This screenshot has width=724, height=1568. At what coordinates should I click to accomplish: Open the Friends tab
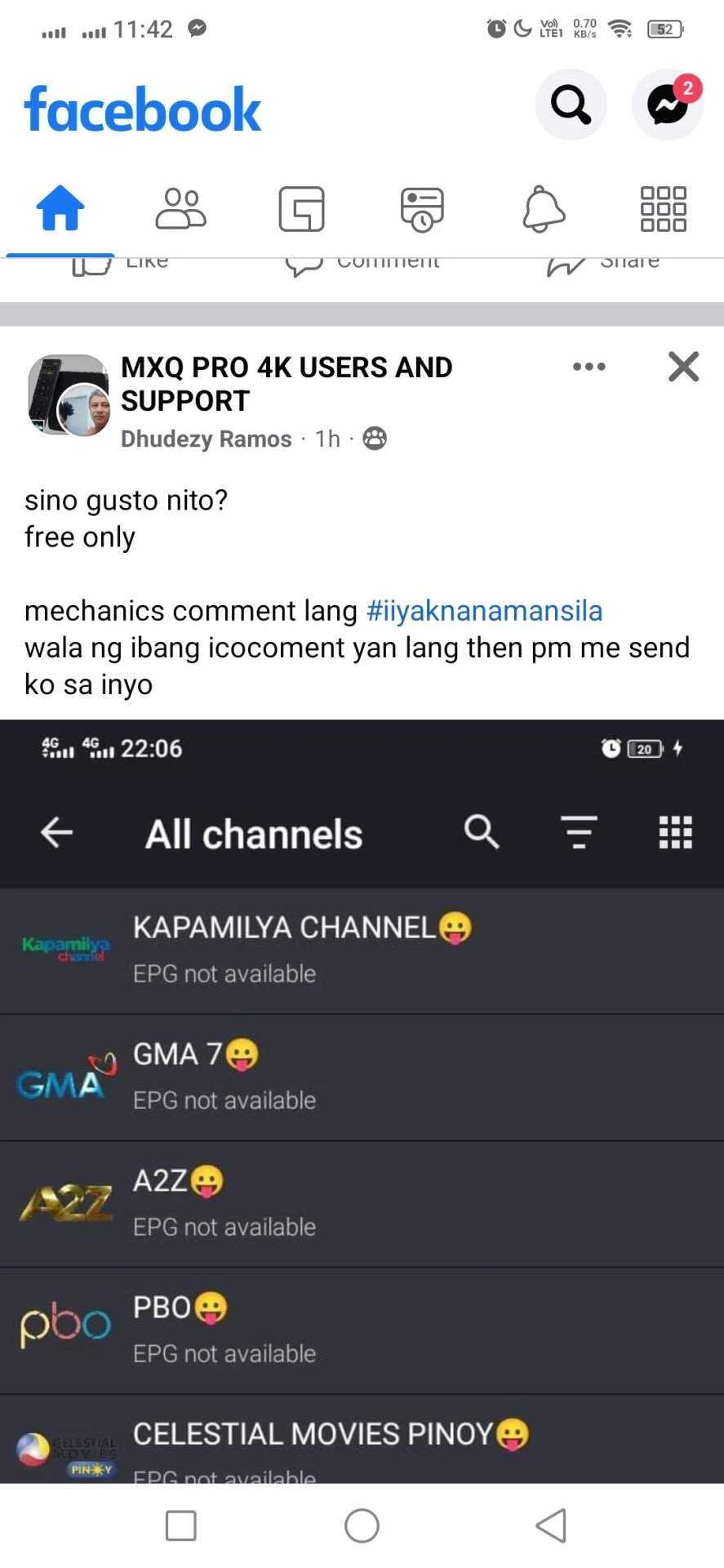180,209
